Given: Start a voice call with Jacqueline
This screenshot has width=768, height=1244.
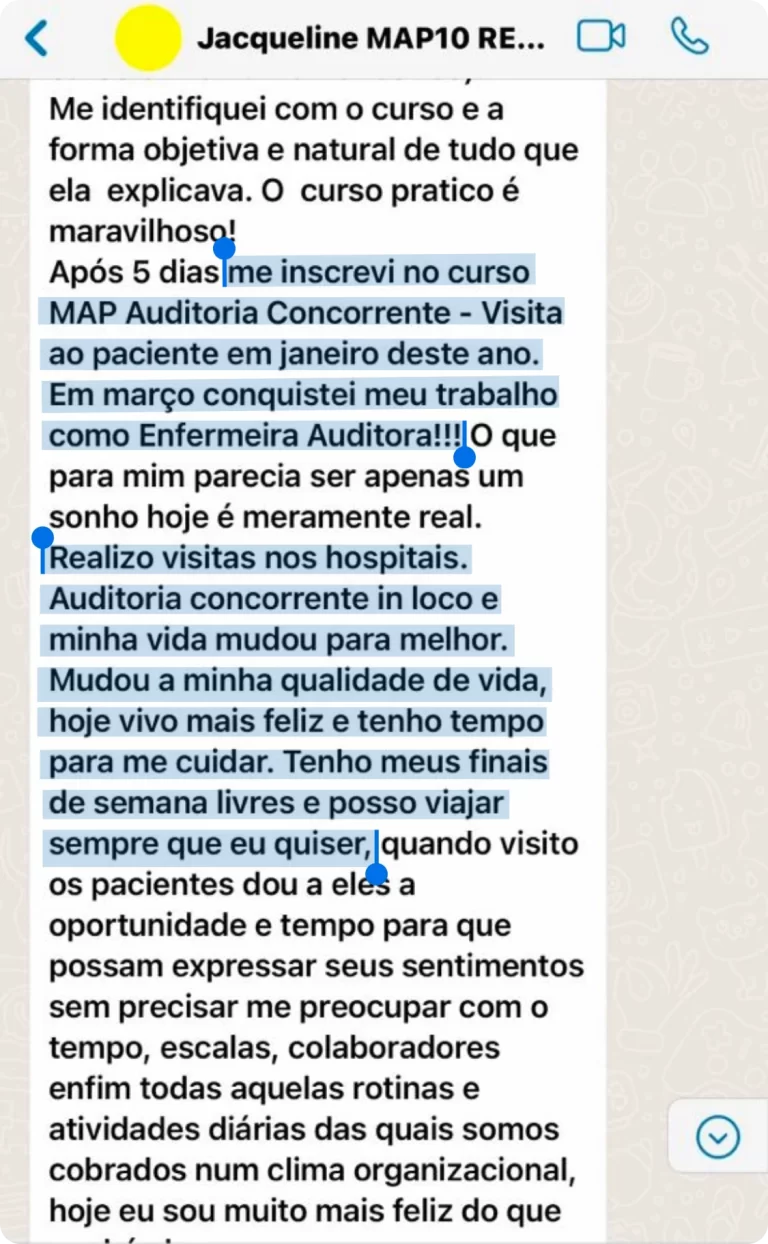Looking at the screenshot, I should (x=690, y=37).
